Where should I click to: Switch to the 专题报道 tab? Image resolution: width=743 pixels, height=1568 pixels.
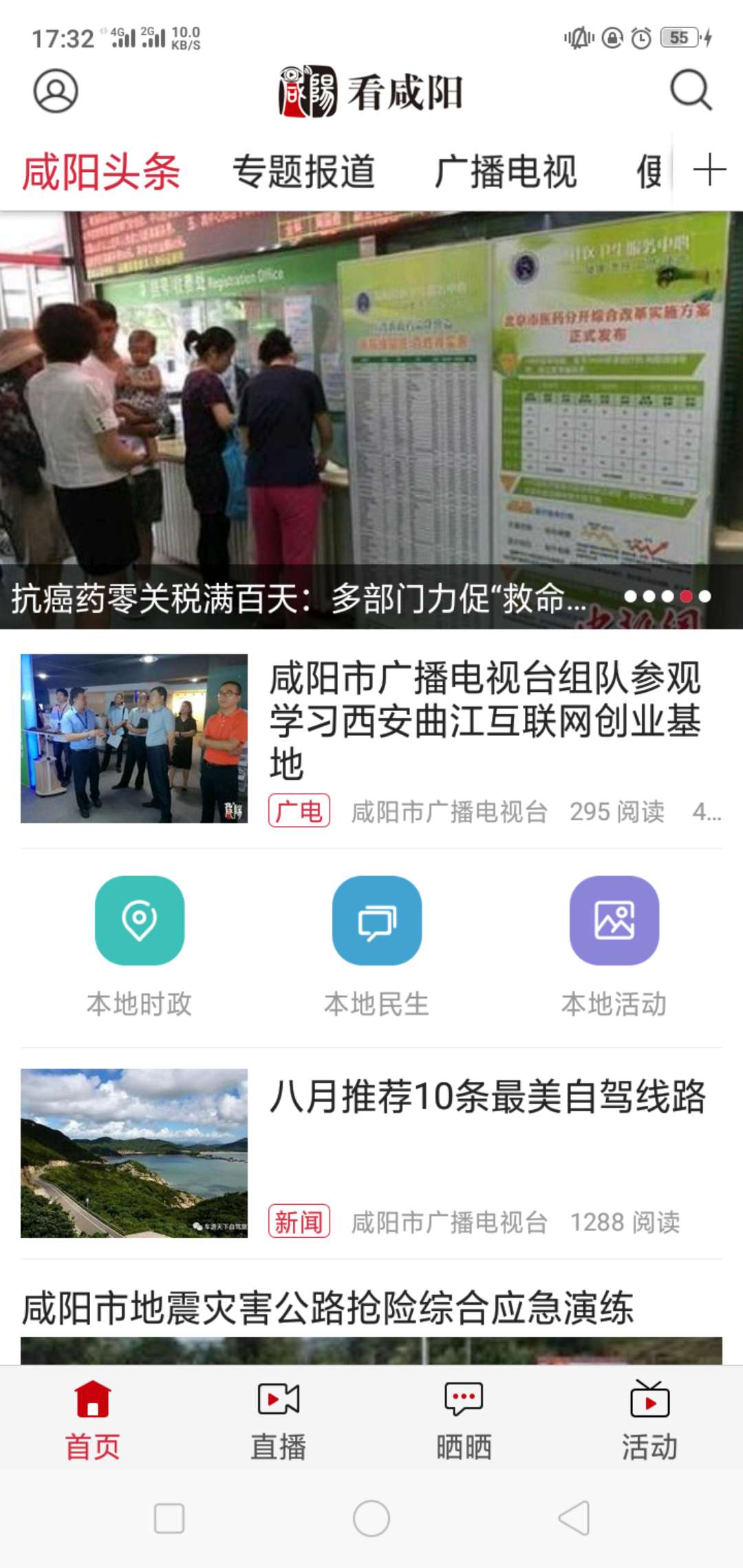coord(304,172)
